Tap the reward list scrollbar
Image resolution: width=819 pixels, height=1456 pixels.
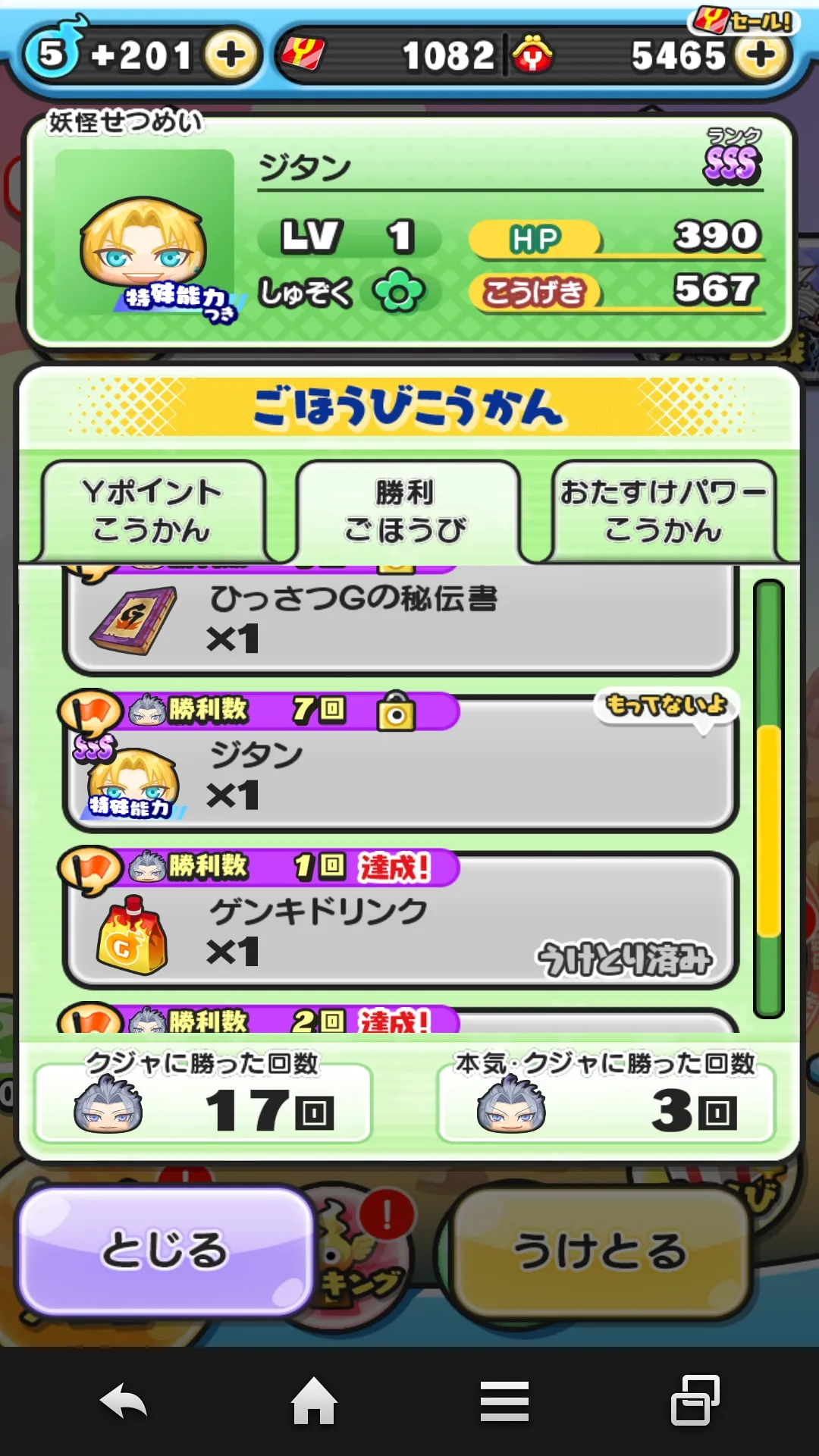[x=768, y=799]
